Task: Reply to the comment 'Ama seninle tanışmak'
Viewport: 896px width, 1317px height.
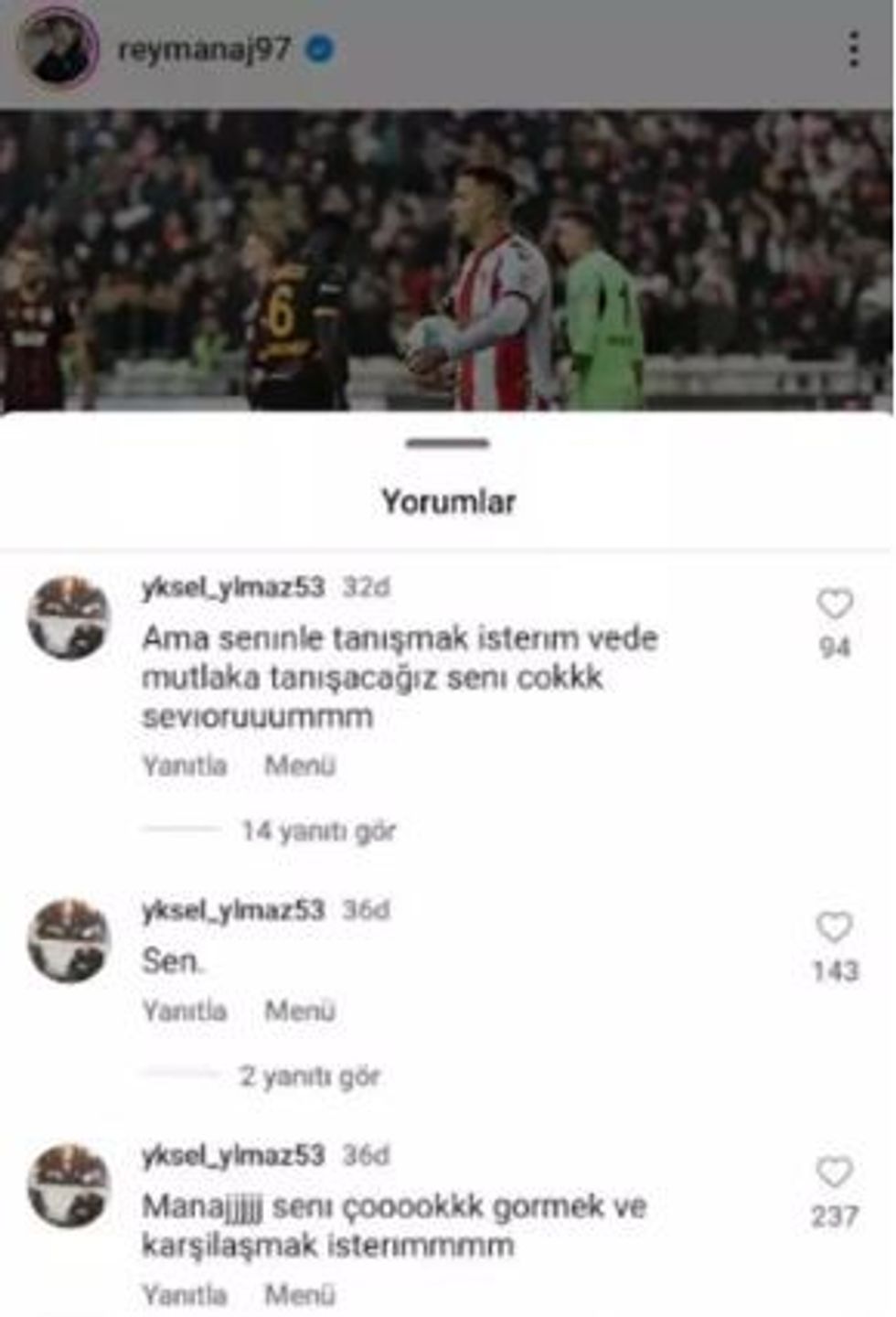Action: point(184,766)
